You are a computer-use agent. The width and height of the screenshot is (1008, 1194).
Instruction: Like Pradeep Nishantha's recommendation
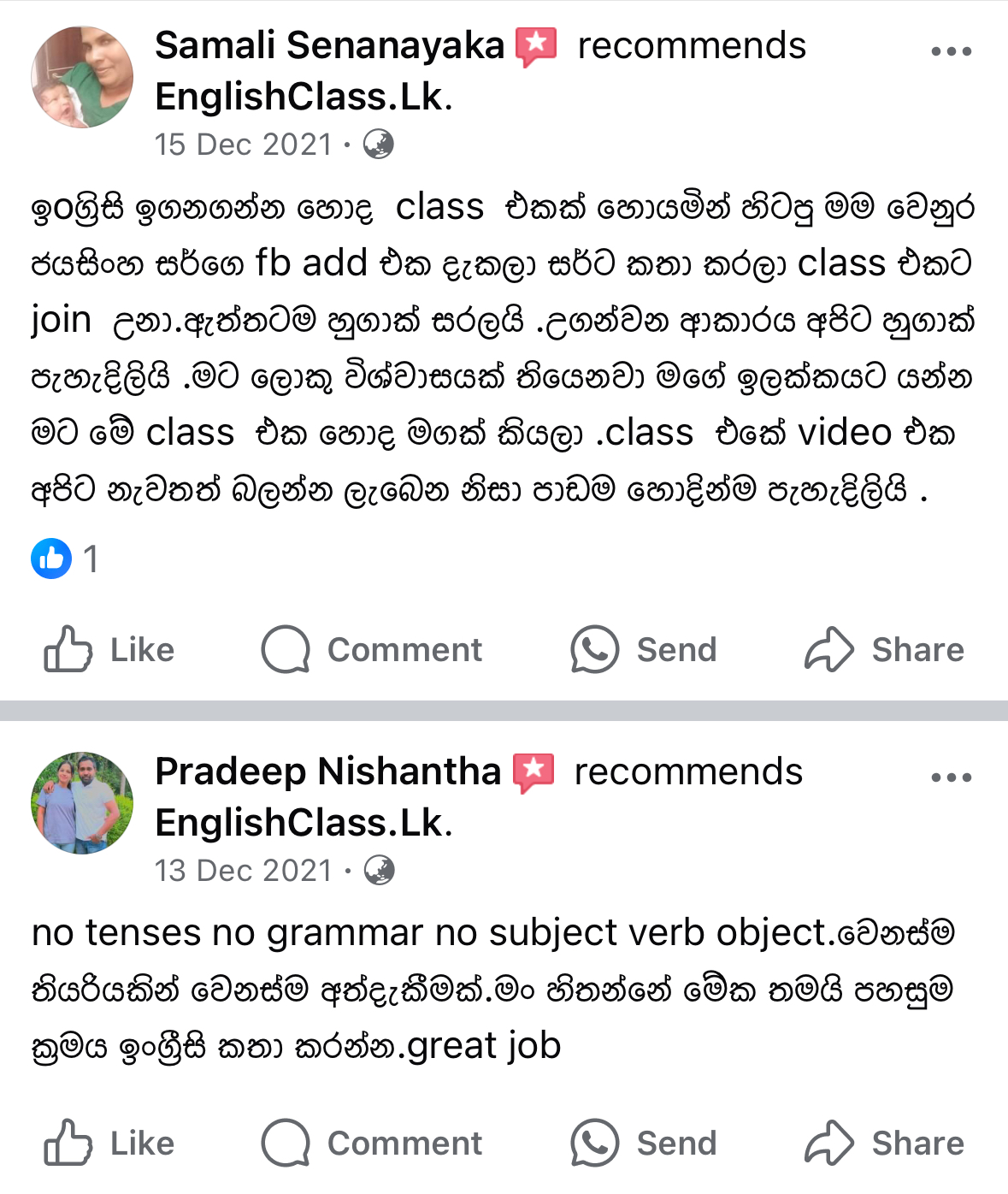(x=109, y=1144)
